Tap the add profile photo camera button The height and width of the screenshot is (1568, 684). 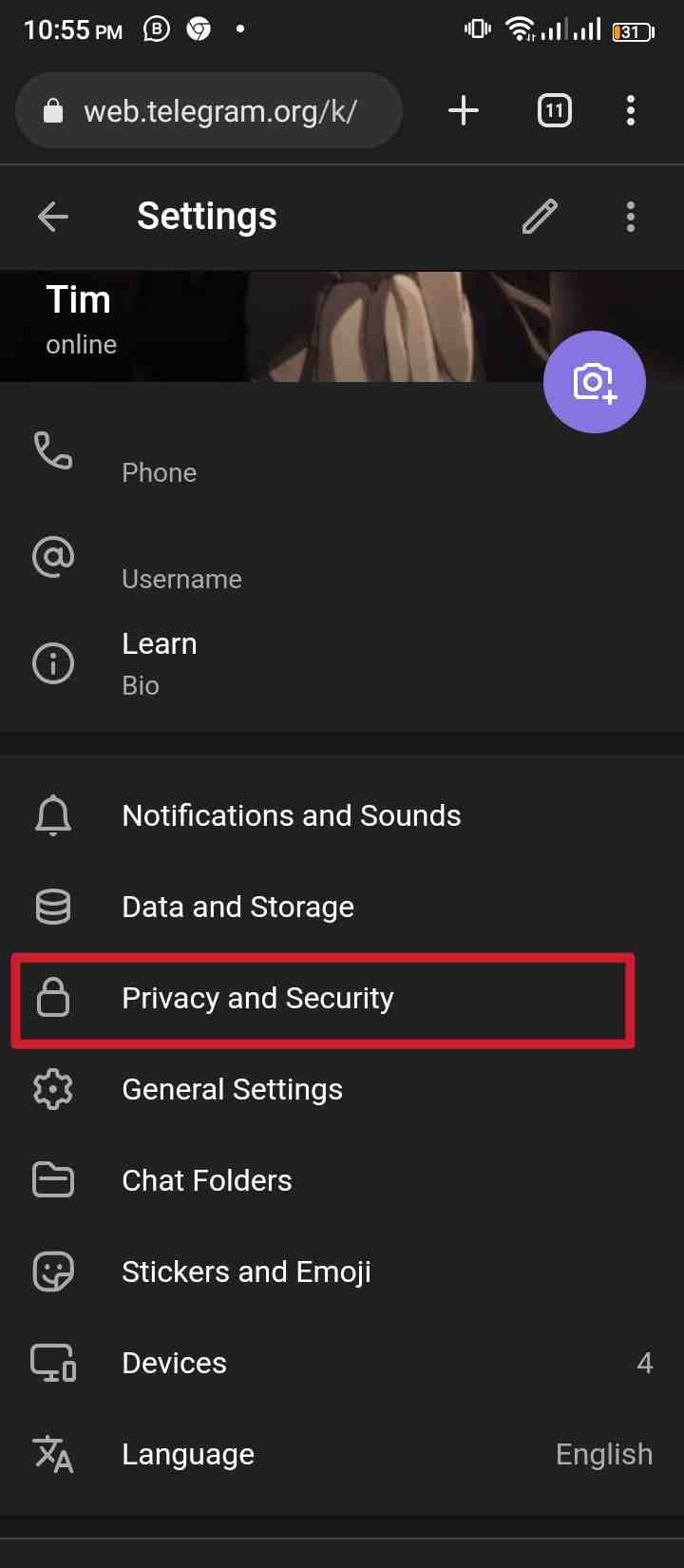[595, 382]
